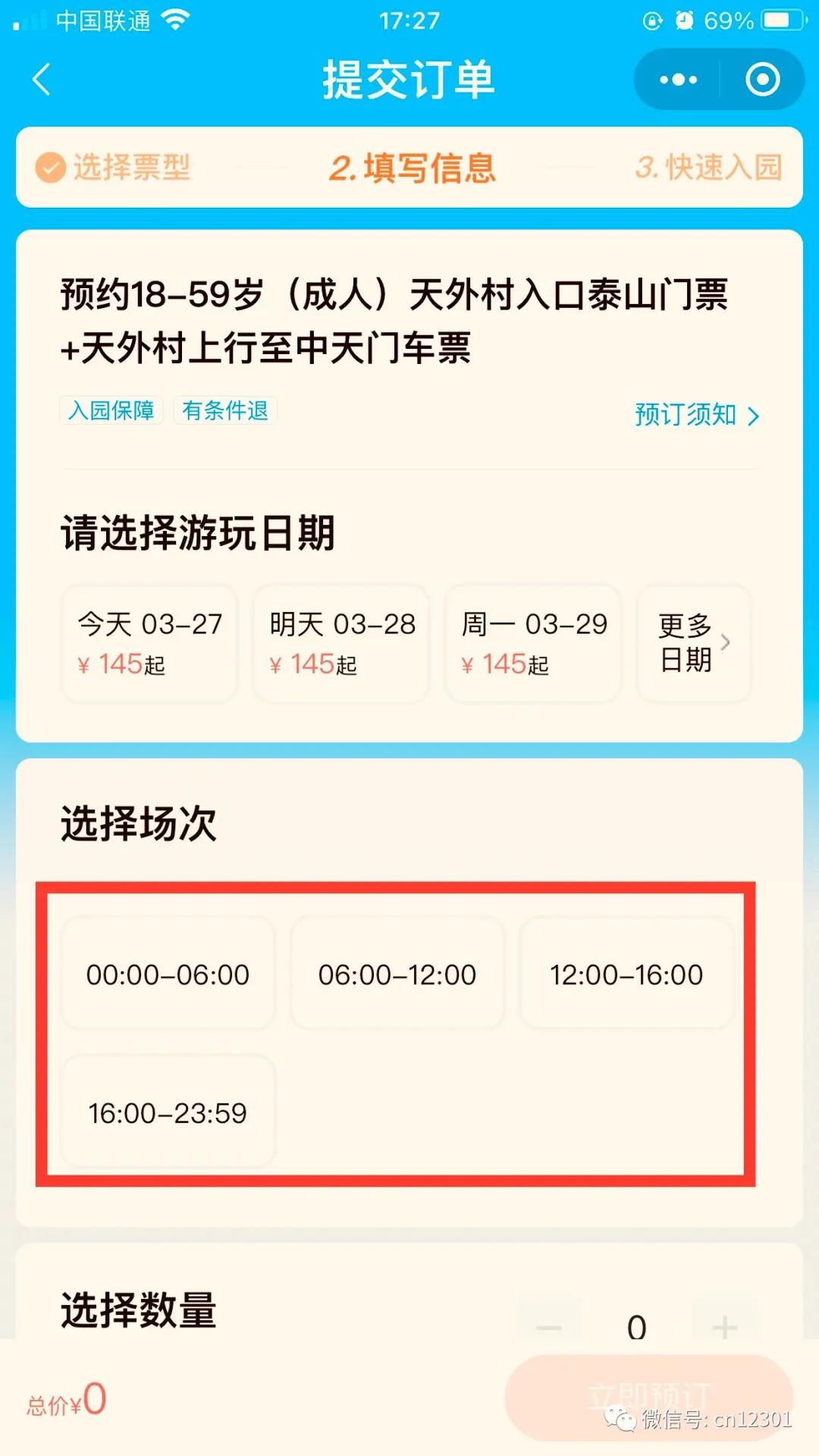Pick the 00:00-06:00 session
Image resolution: width=819 pixels, height=1456 pixels.
pos(168,974)
